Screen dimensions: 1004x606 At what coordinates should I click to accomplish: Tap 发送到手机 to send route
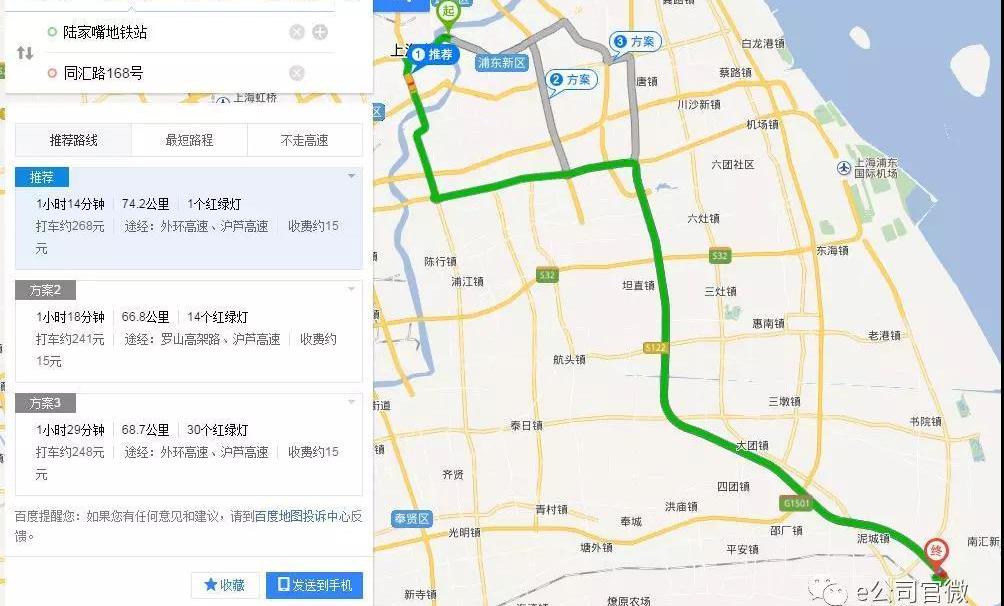click(314, 585)
